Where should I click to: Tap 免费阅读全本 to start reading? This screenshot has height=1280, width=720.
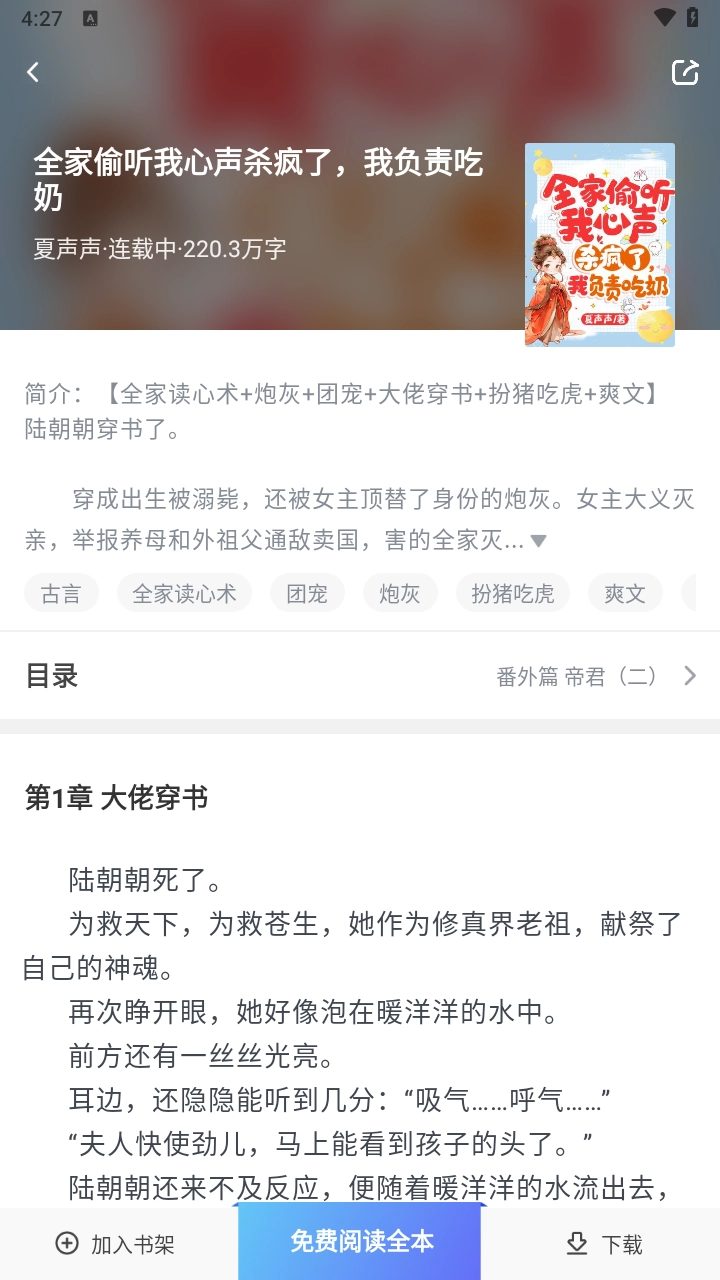pos(361,1241)
